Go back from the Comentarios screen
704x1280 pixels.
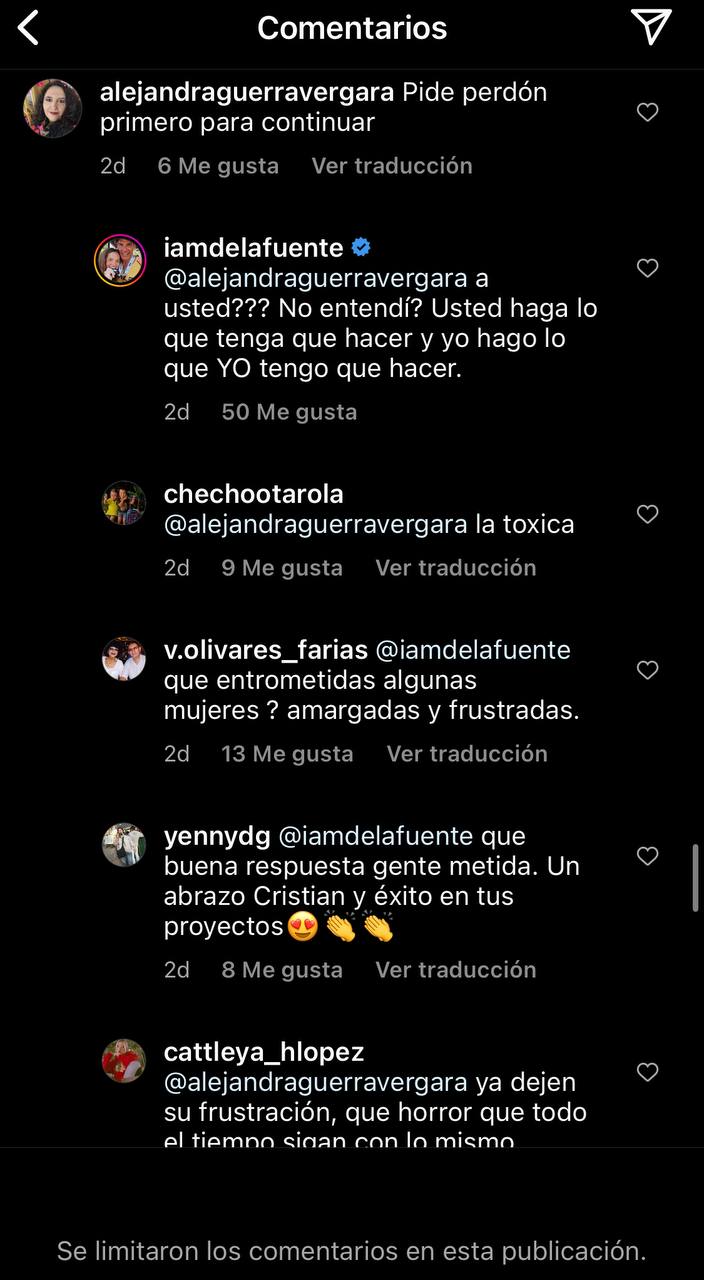[29, 28]
